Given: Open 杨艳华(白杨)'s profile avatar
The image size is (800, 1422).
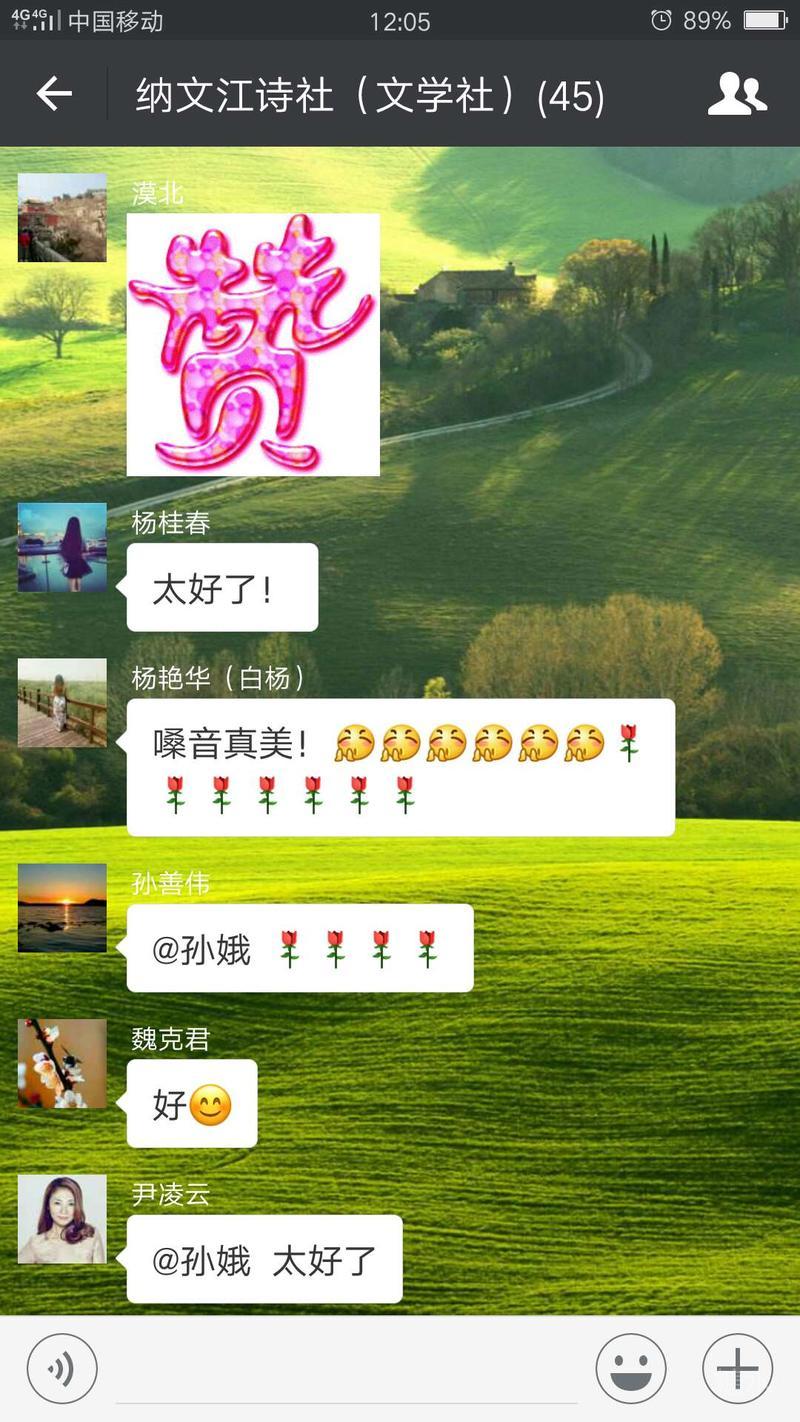Looking at the screenshot, I should coord(62,703).
